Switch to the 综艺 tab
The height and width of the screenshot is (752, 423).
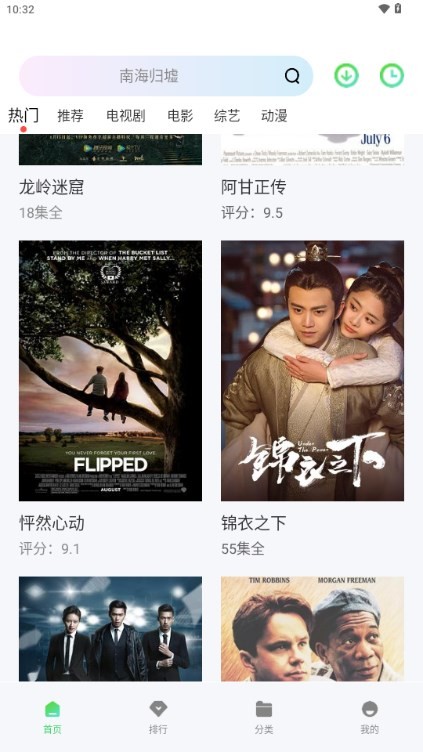tap(227, 116)
